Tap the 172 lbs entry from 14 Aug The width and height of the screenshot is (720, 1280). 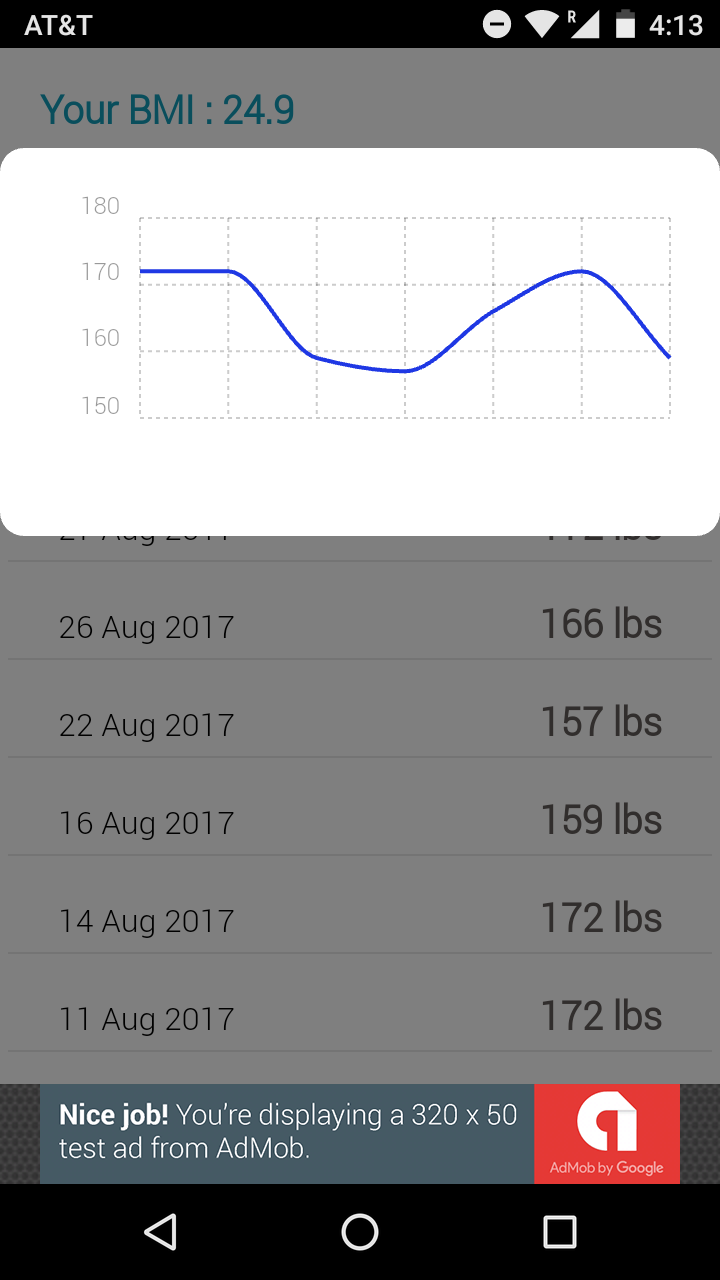(x=600, y=917)
